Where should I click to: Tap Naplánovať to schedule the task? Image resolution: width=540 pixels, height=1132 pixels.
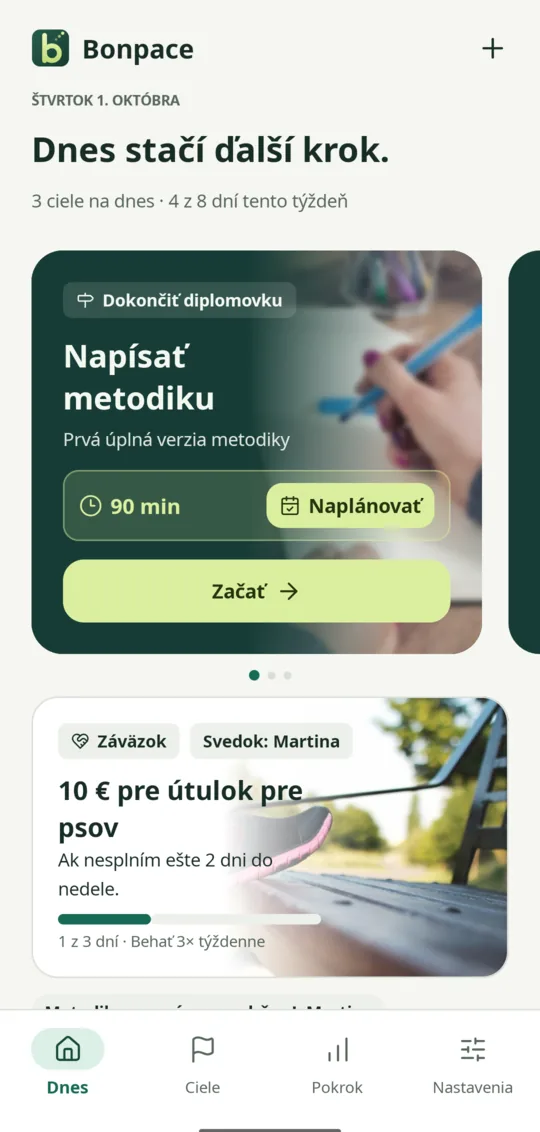(x=350, y=506)
